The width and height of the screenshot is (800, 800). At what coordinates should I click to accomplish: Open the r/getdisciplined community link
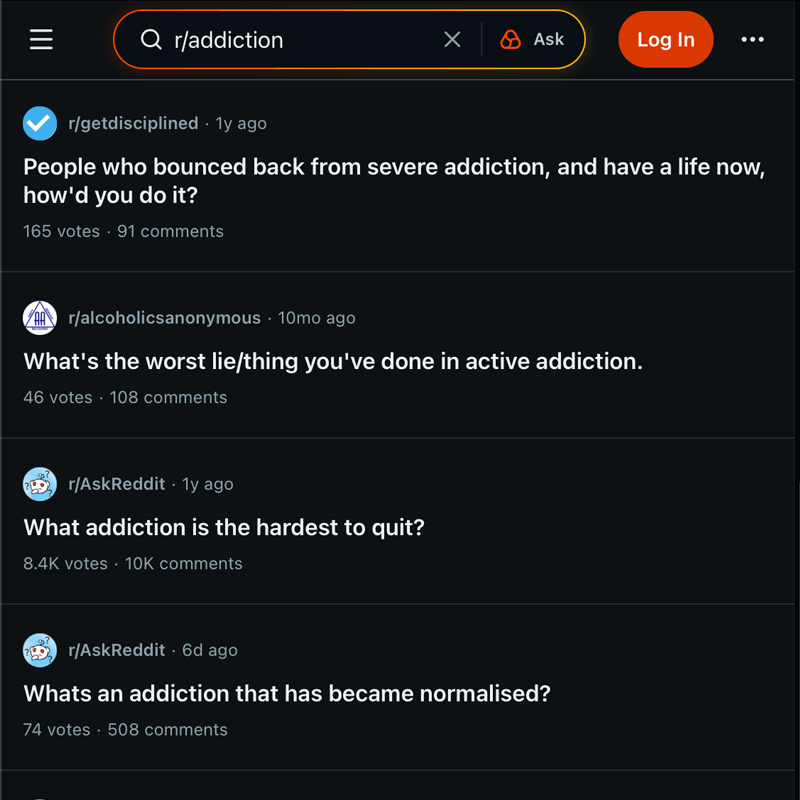[132, 123]
